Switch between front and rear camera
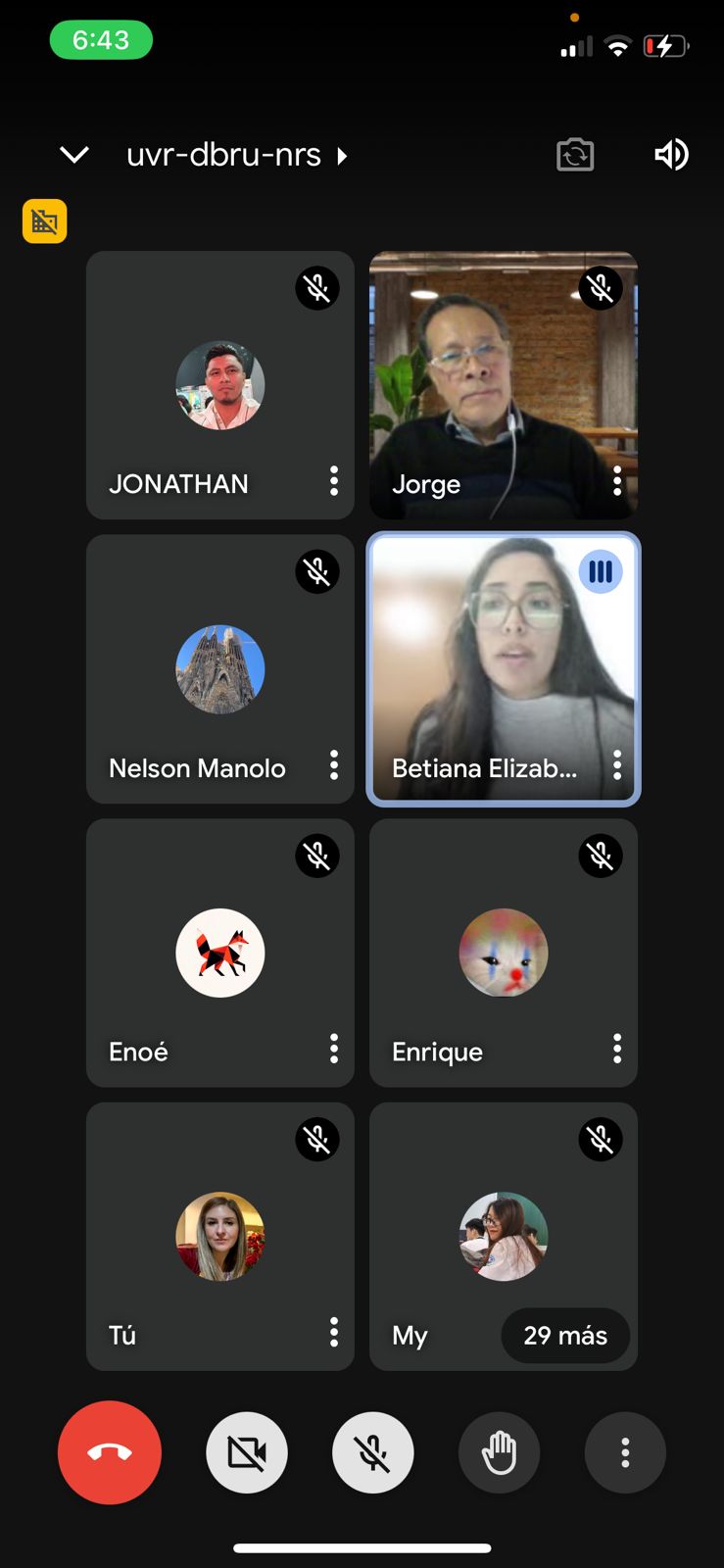 (x=575, y=155)
